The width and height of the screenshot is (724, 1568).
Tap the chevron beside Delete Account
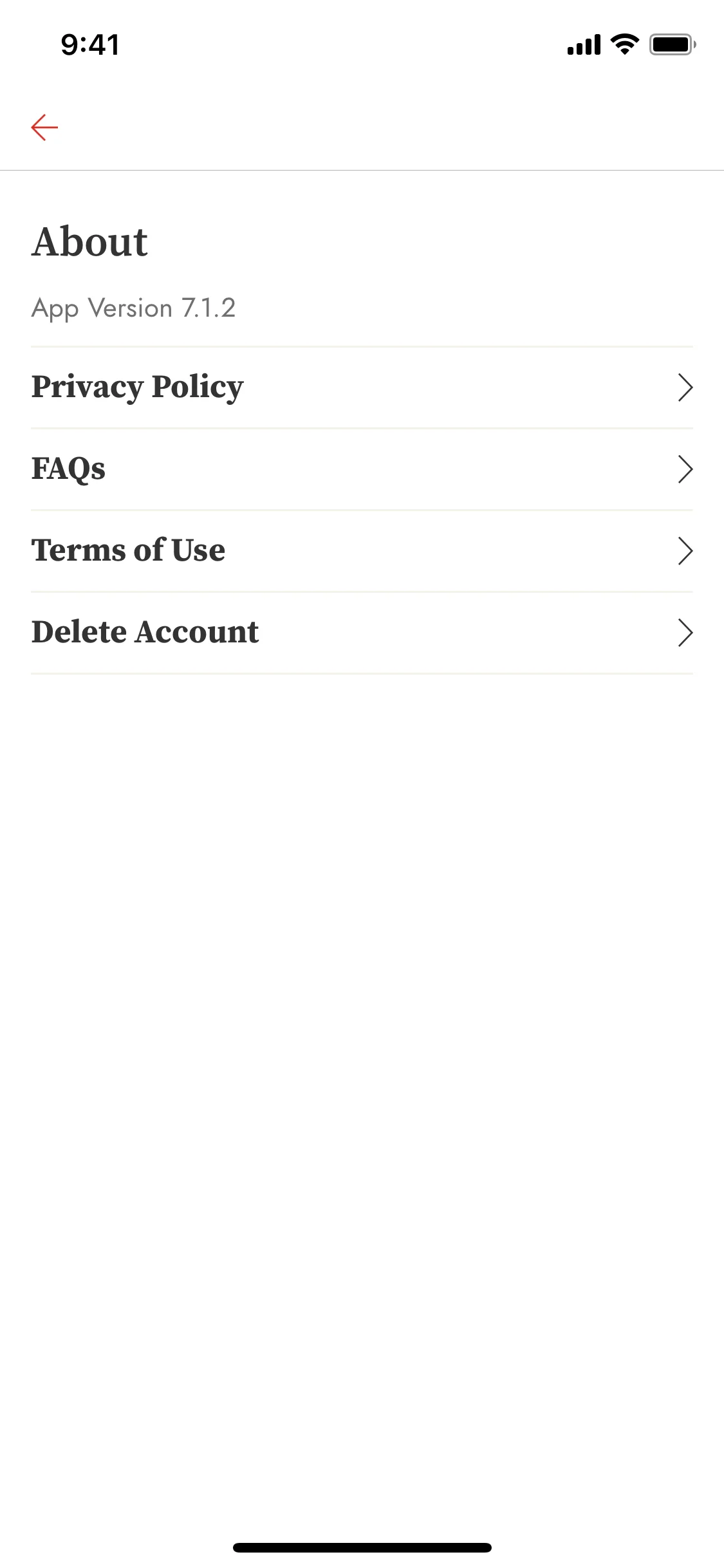[x=686, y=632]
